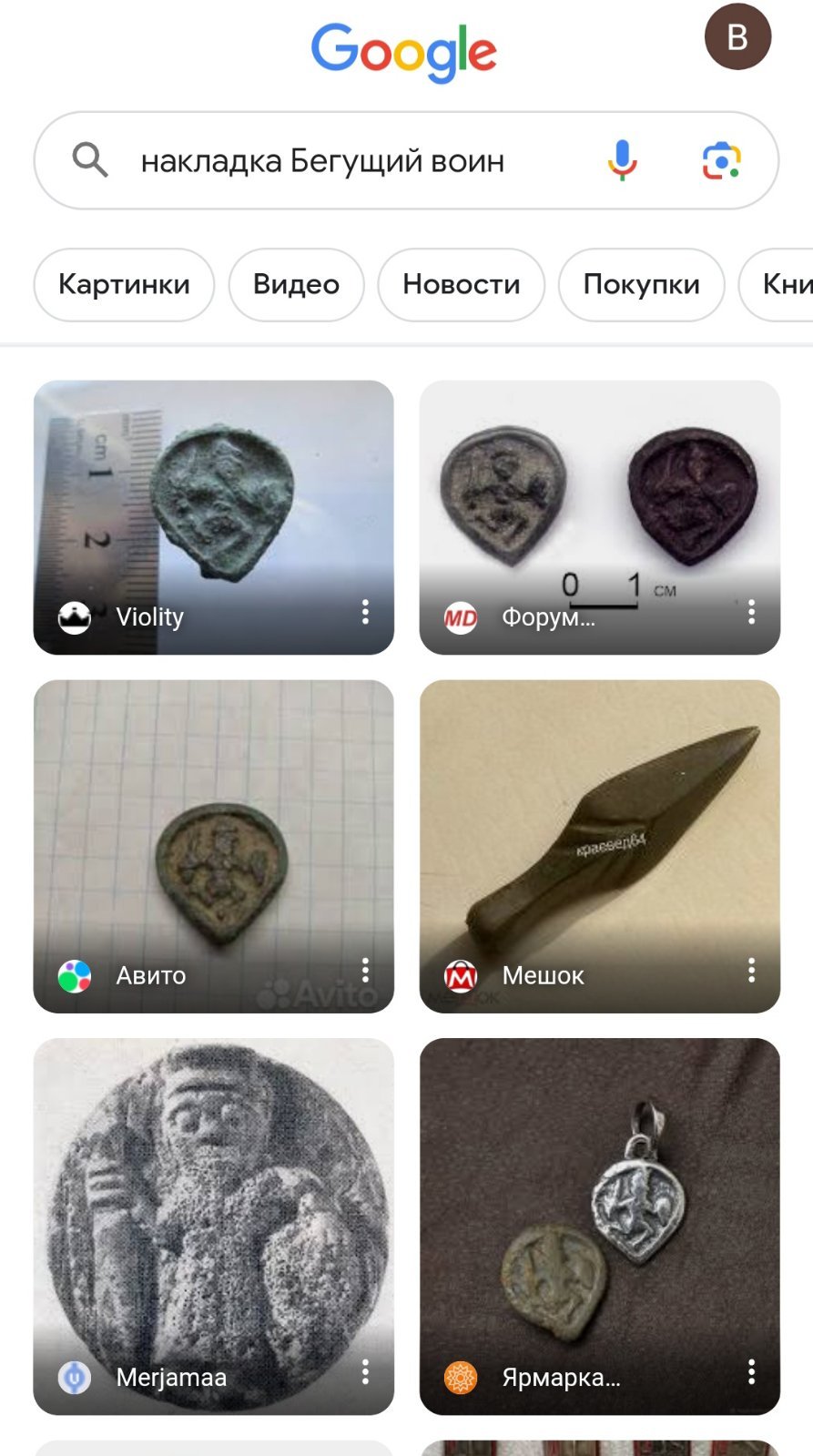The image size is (813, 1456).
Task: Tap the Google logo to go home
Action: tap(404, 52)
